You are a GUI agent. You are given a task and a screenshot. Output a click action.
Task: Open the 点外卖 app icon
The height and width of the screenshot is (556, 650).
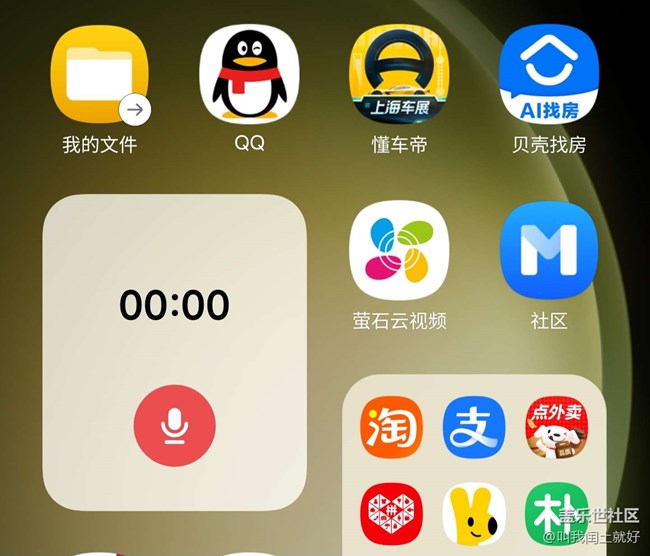[x=557, y=427]
